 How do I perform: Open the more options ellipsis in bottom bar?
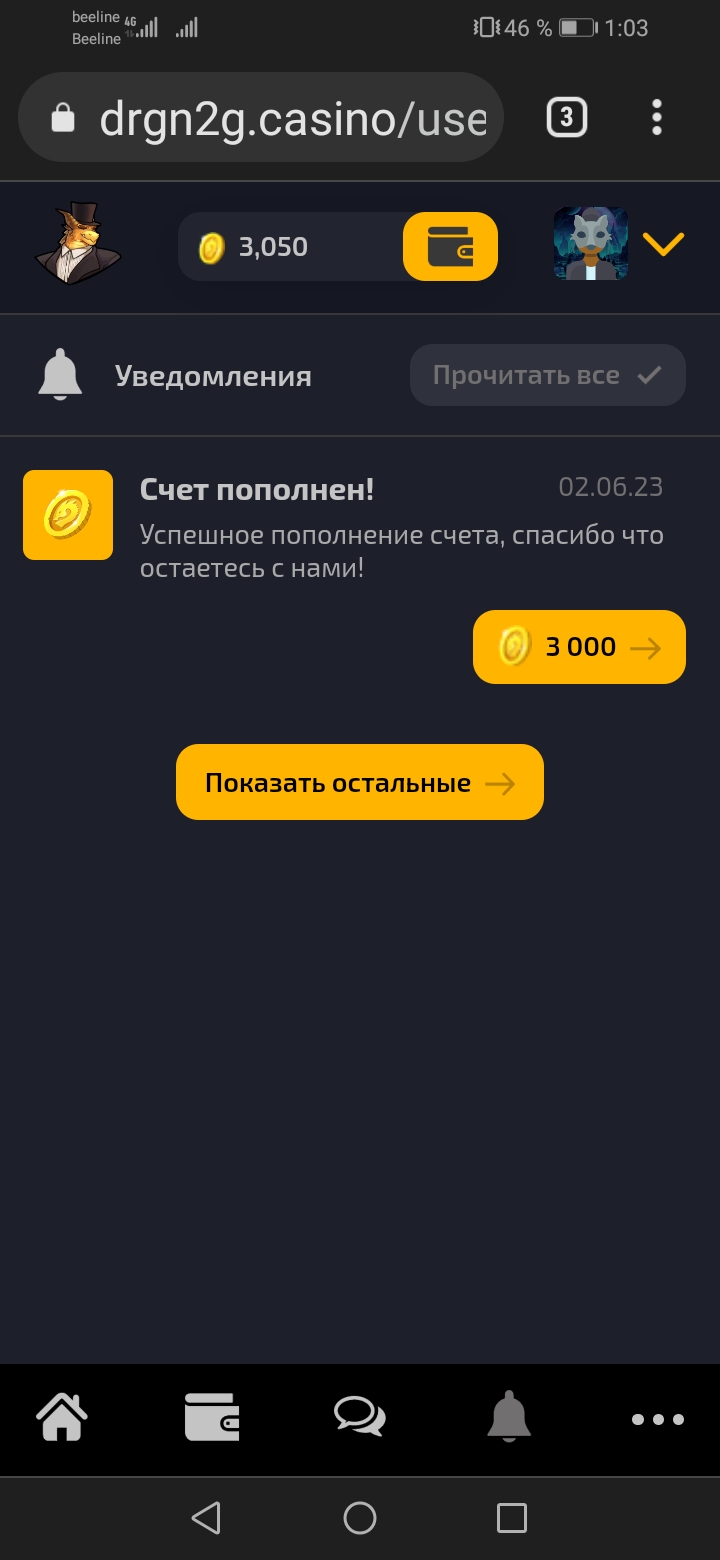coord(658,1419)
